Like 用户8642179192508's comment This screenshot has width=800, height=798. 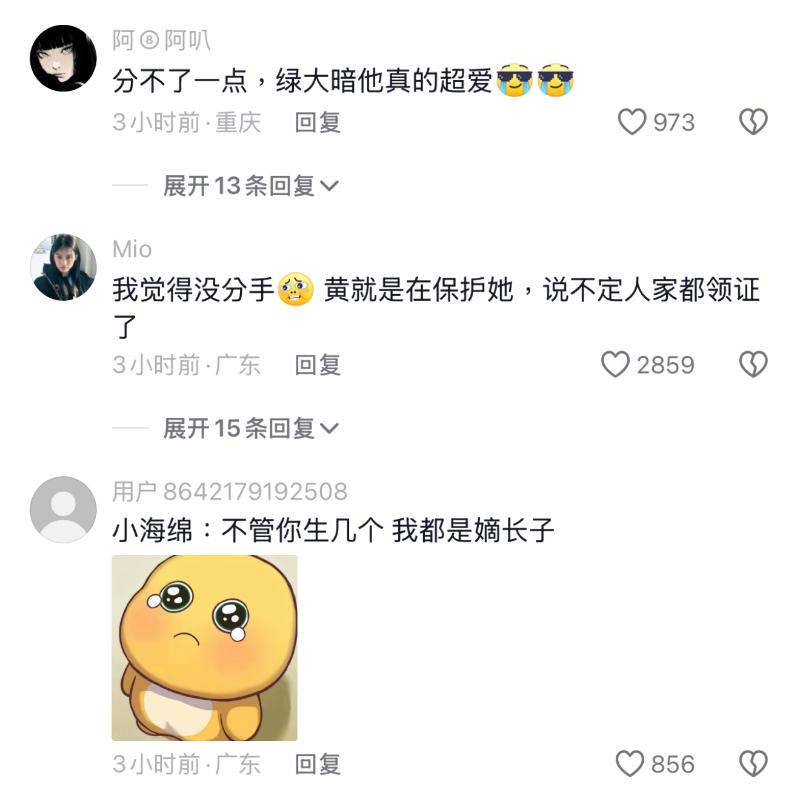click(x=630, y=764)
